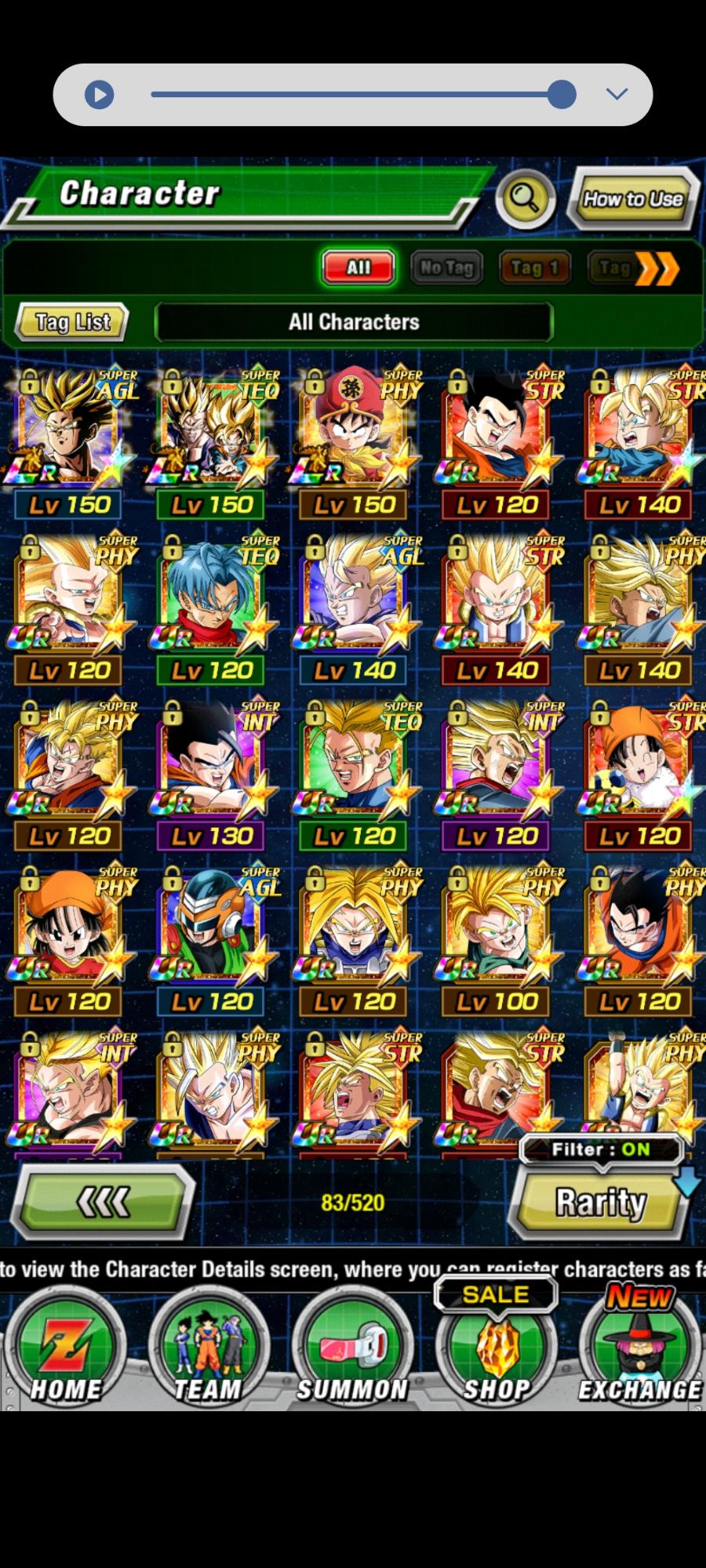Image resolution: width=706 pixels, height=1568 pixels.
Task: Switch to the Tag 1 filter
Action: click(534, 267)
